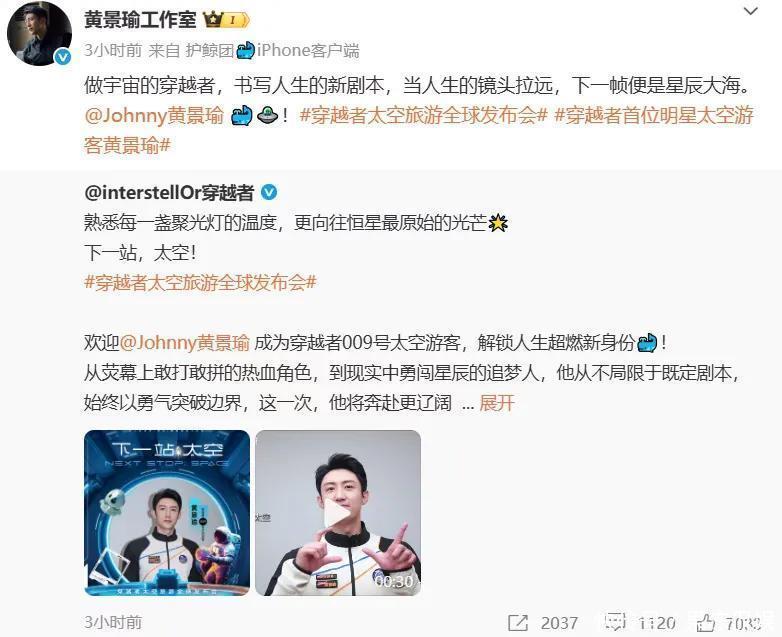Open the 黄景瑜工作室 account name

click(x=140, y=19)
